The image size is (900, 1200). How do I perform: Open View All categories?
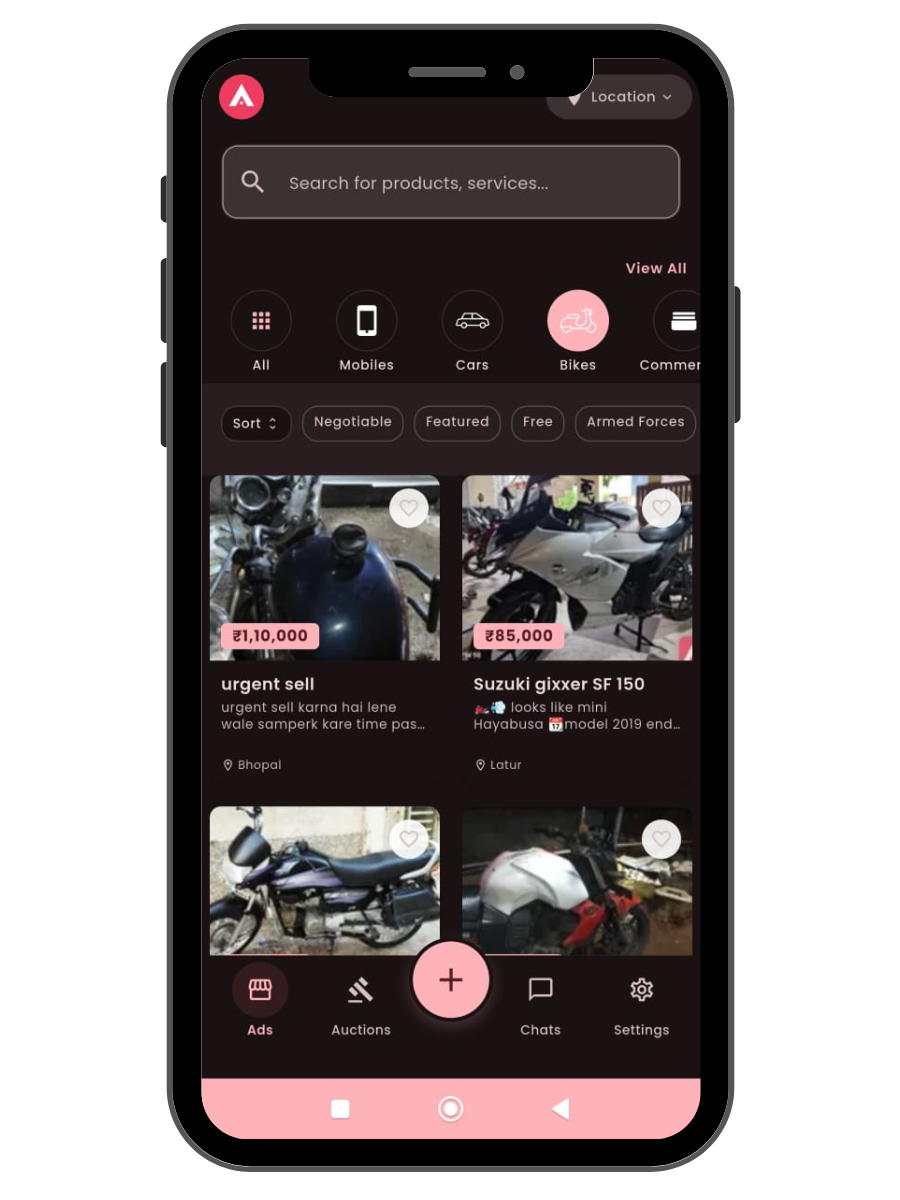(655, 268)
